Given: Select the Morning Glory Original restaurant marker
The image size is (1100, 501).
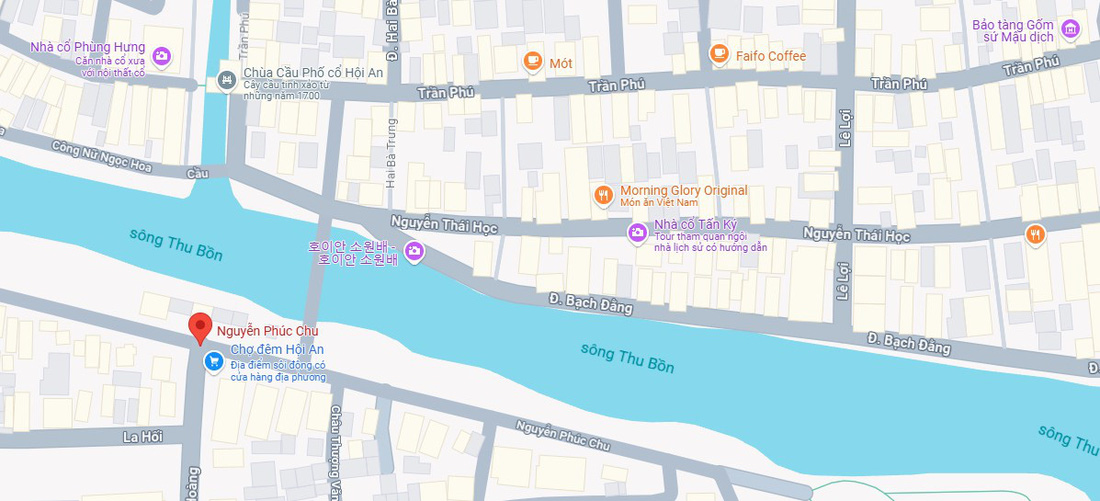Looking at the screenshot, I should (603, 195).
